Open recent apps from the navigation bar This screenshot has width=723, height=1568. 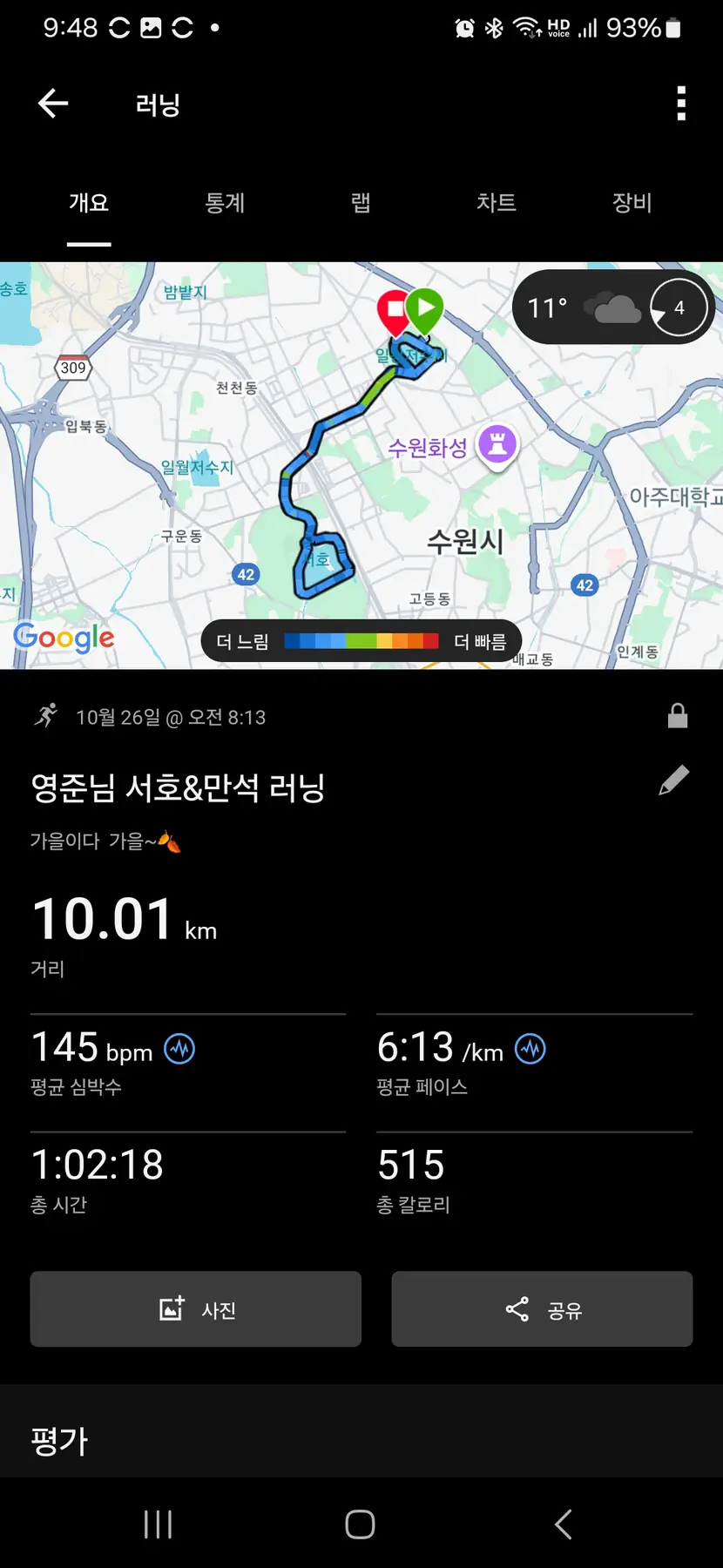[x=158, y=1524]
